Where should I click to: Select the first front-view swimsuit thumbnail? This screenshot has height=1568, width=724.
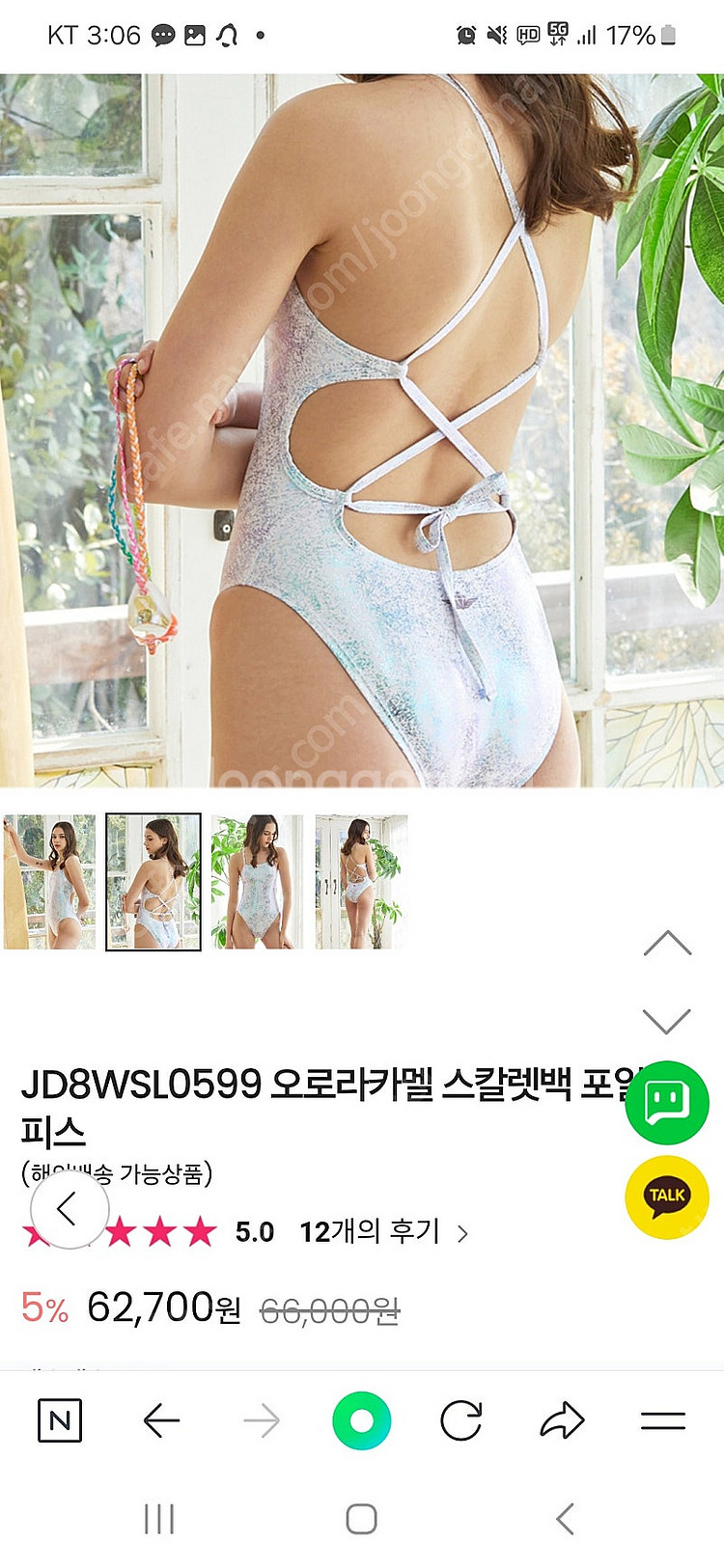(x=50, y=882)
